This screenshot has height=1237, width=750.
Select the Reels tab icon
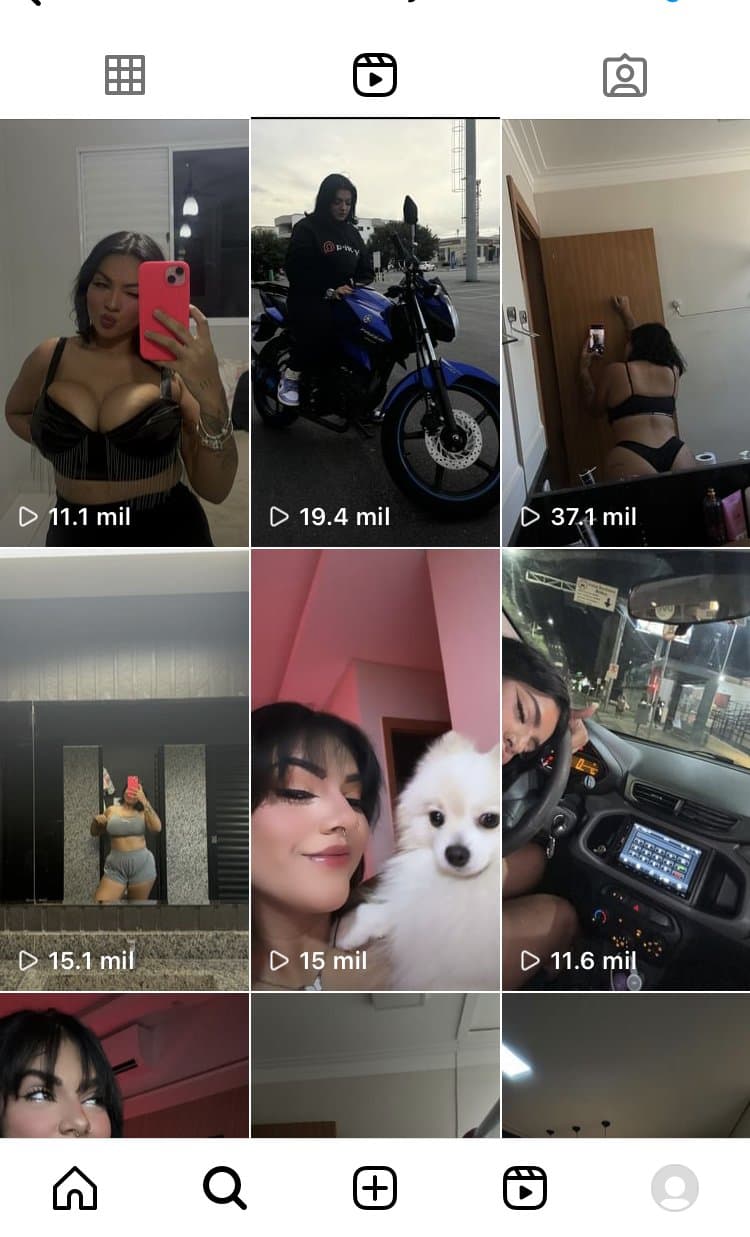tap(375, 74)
